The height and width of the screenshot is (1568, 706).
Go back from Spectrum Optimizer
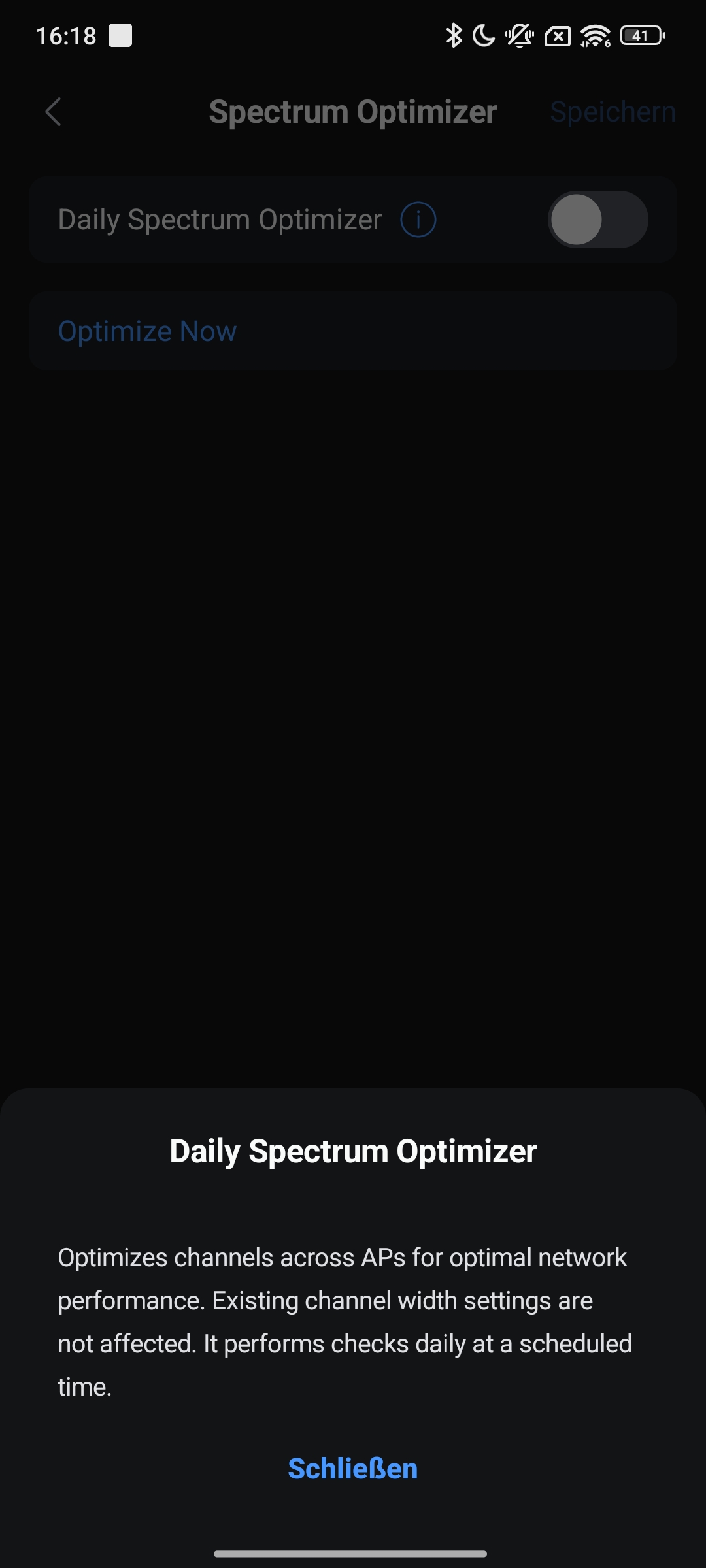coord(54,112)
